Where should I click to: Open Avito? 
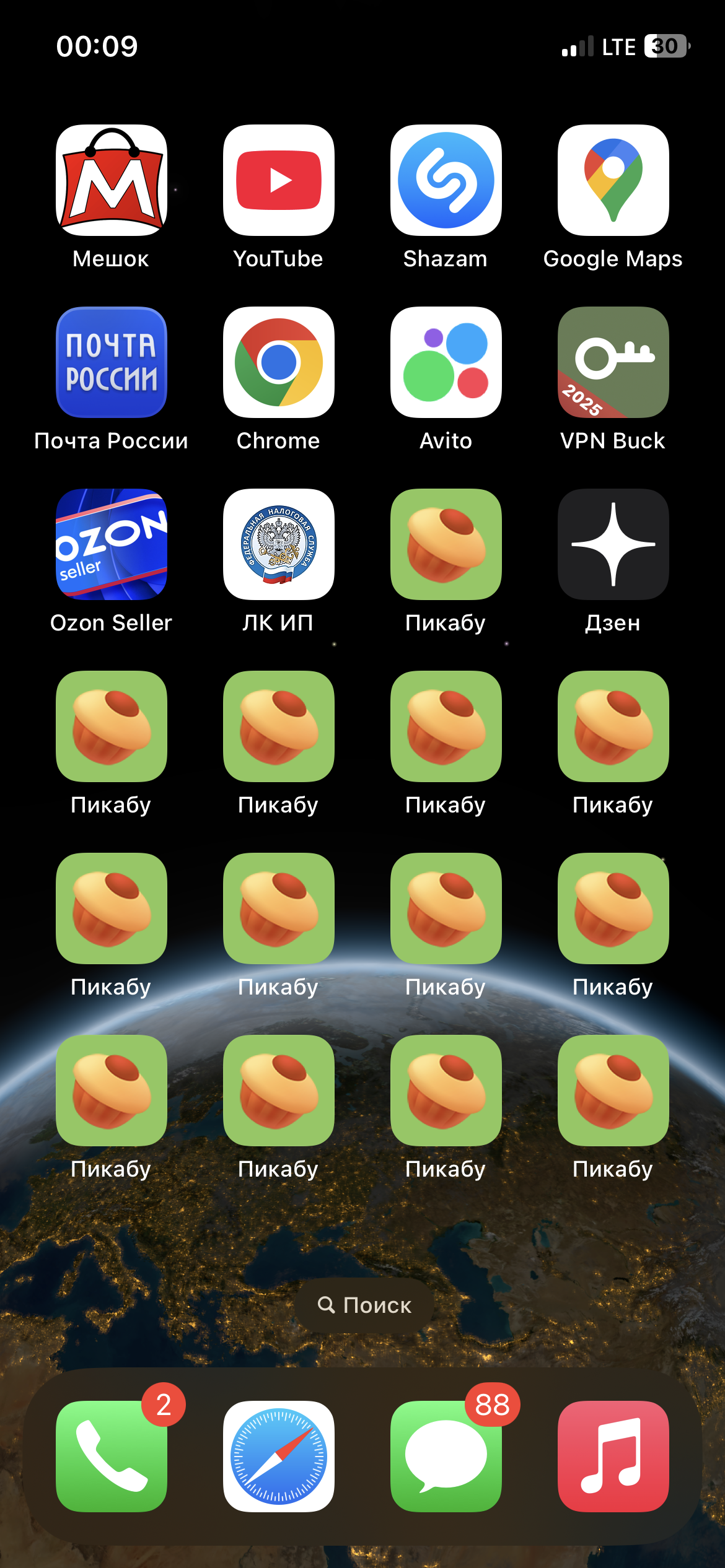(446, 362)
